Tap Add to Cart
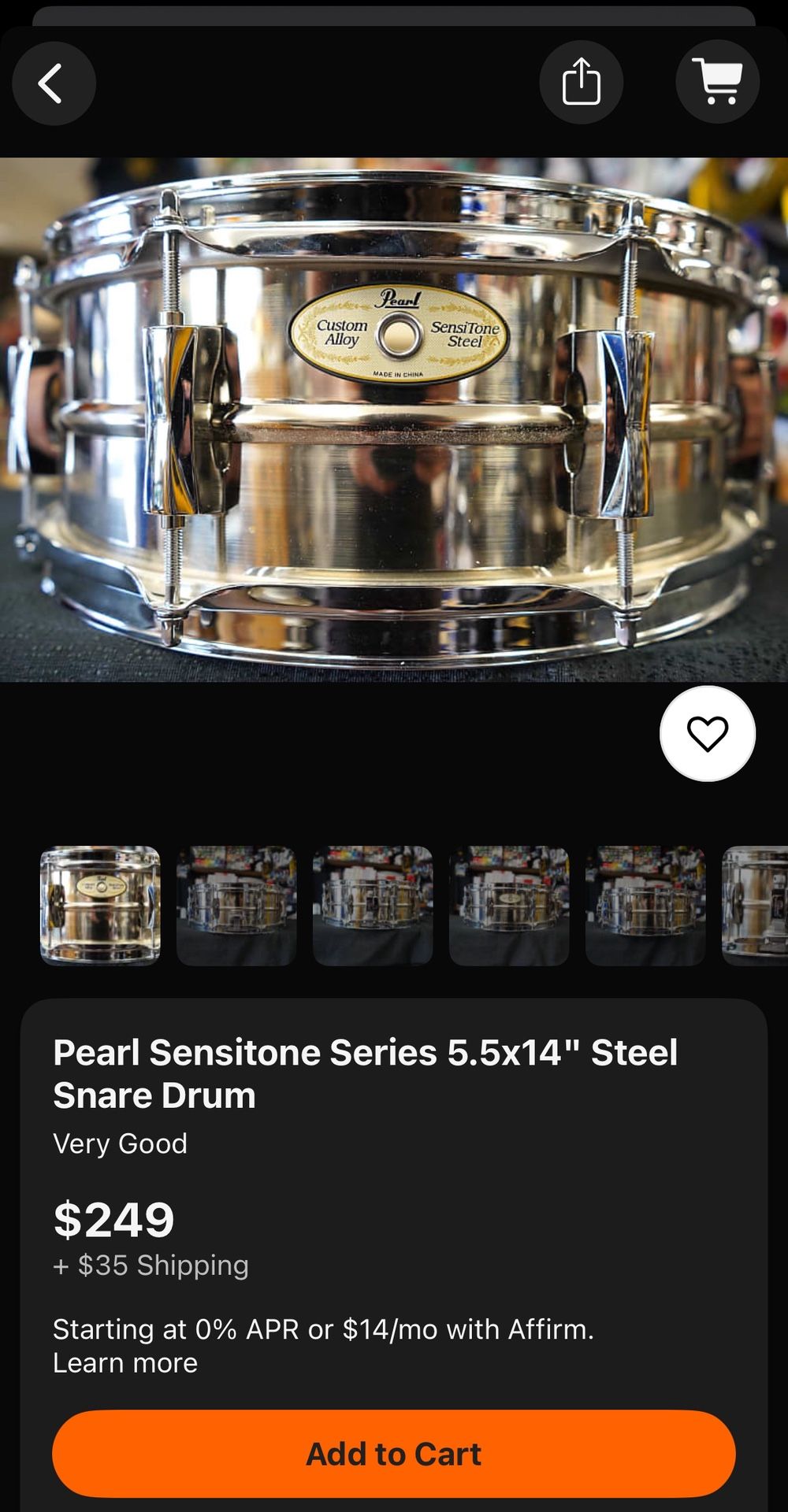 pos(394,1453)
